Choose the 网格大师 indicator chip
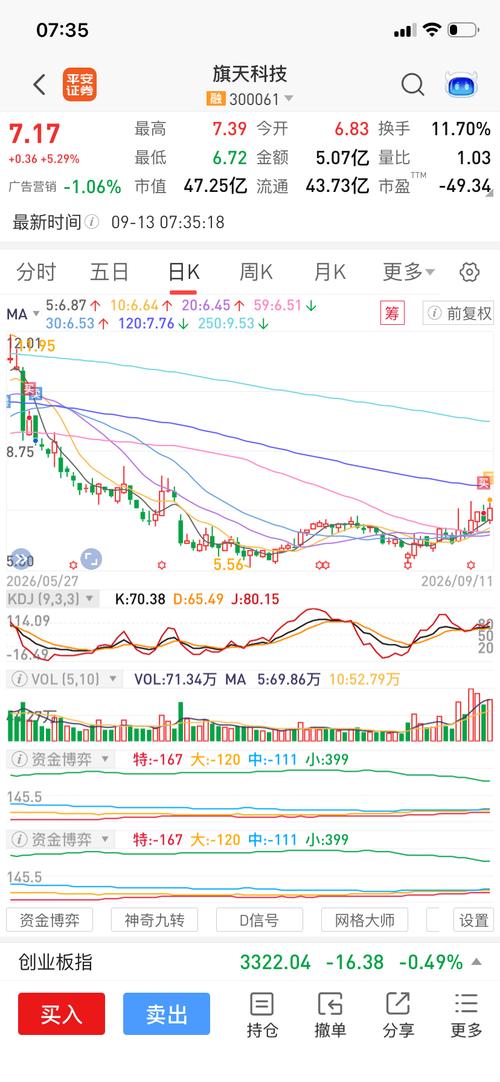 click(x=365, y=920)
